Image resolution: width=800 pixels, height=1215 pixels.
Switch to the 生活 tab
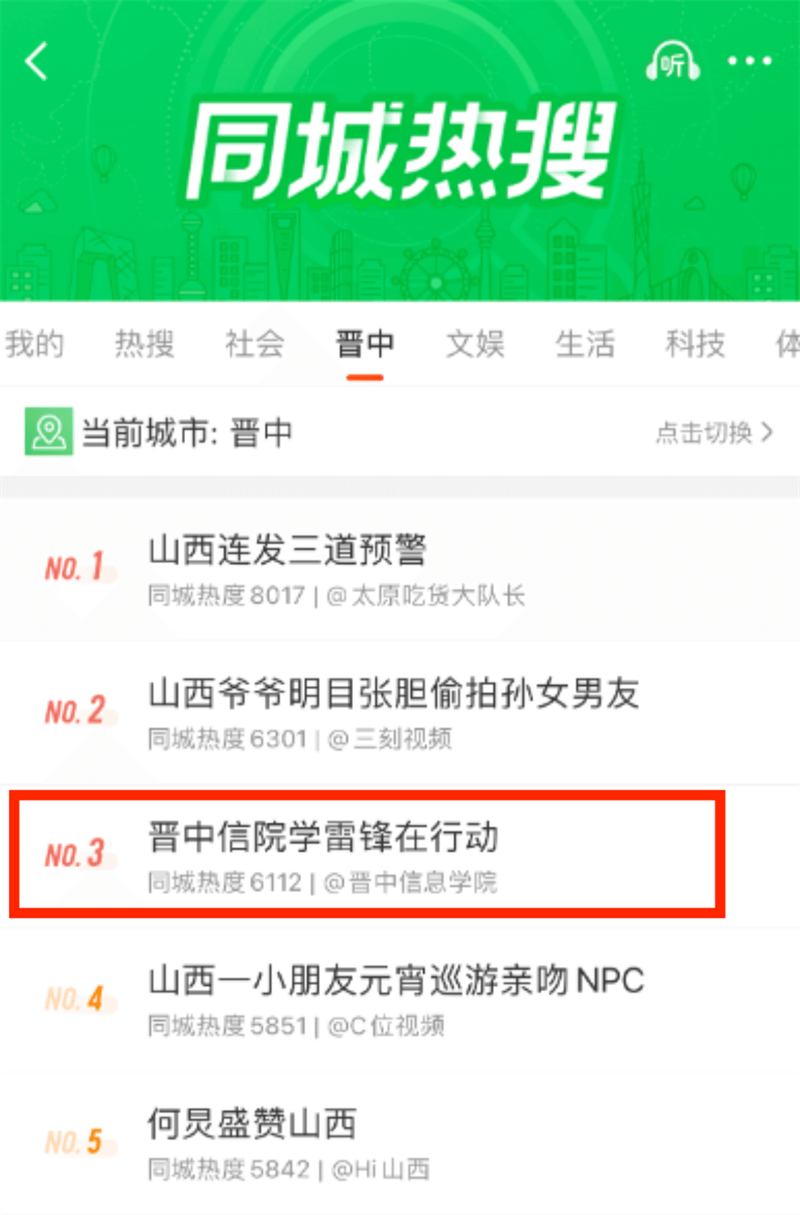(585, 344)
